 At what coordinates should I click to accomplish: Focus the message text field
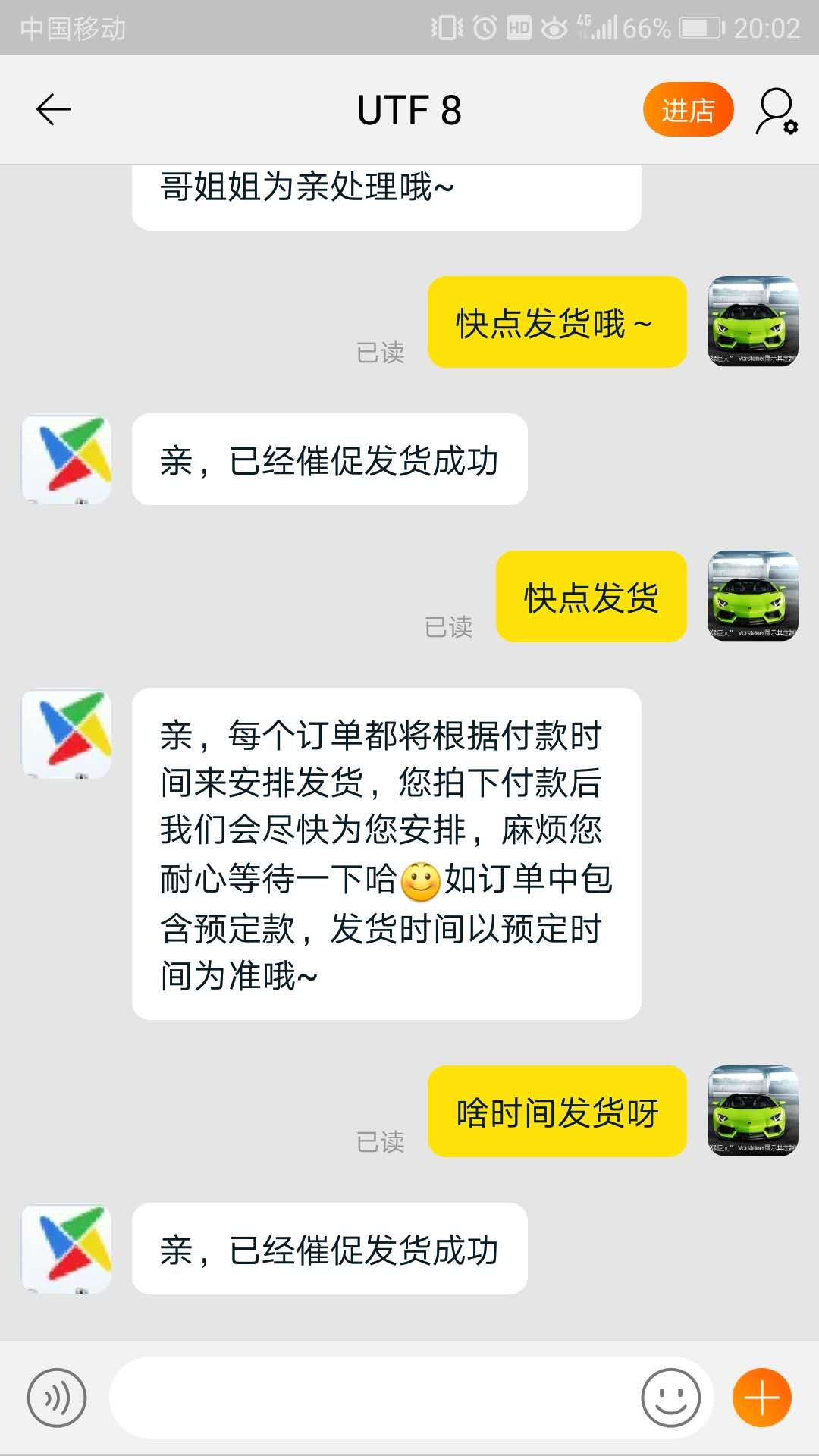click(372, 1398)
